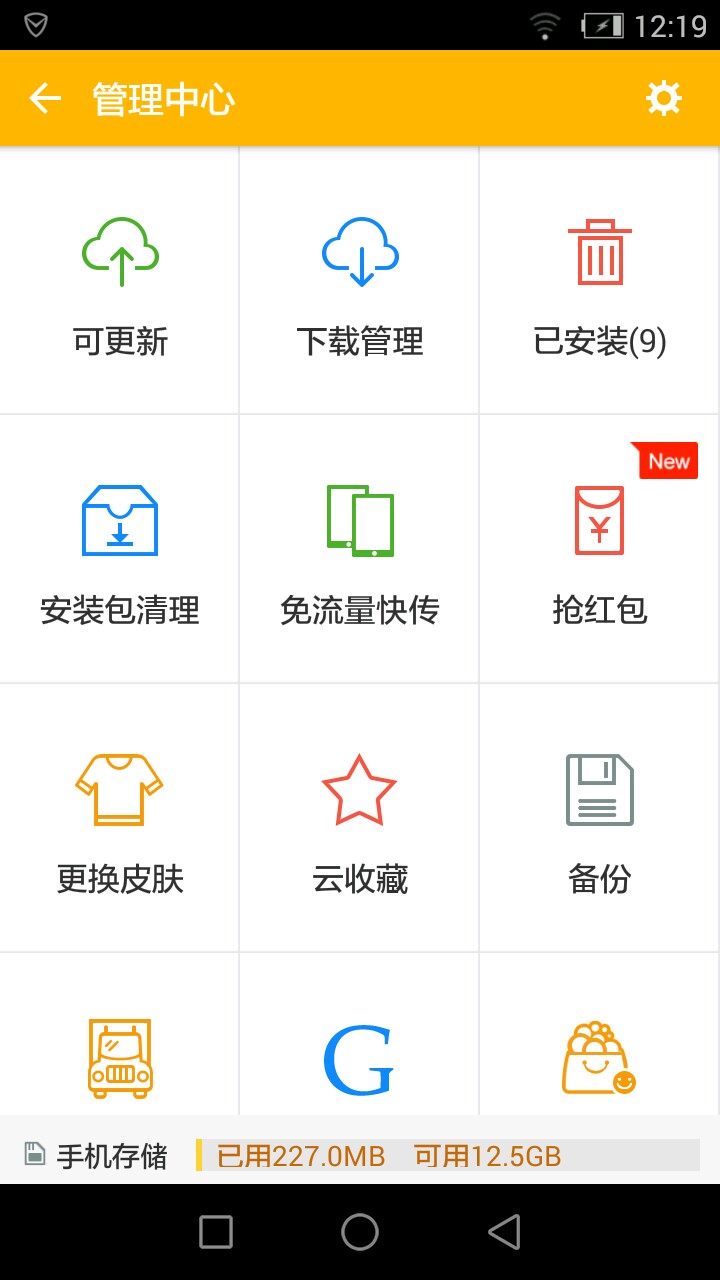Image resolution: width=720 pixels, height=1280 pixels.
Task: Open 云收藏 cloud favorites
Action: (360, 818)
